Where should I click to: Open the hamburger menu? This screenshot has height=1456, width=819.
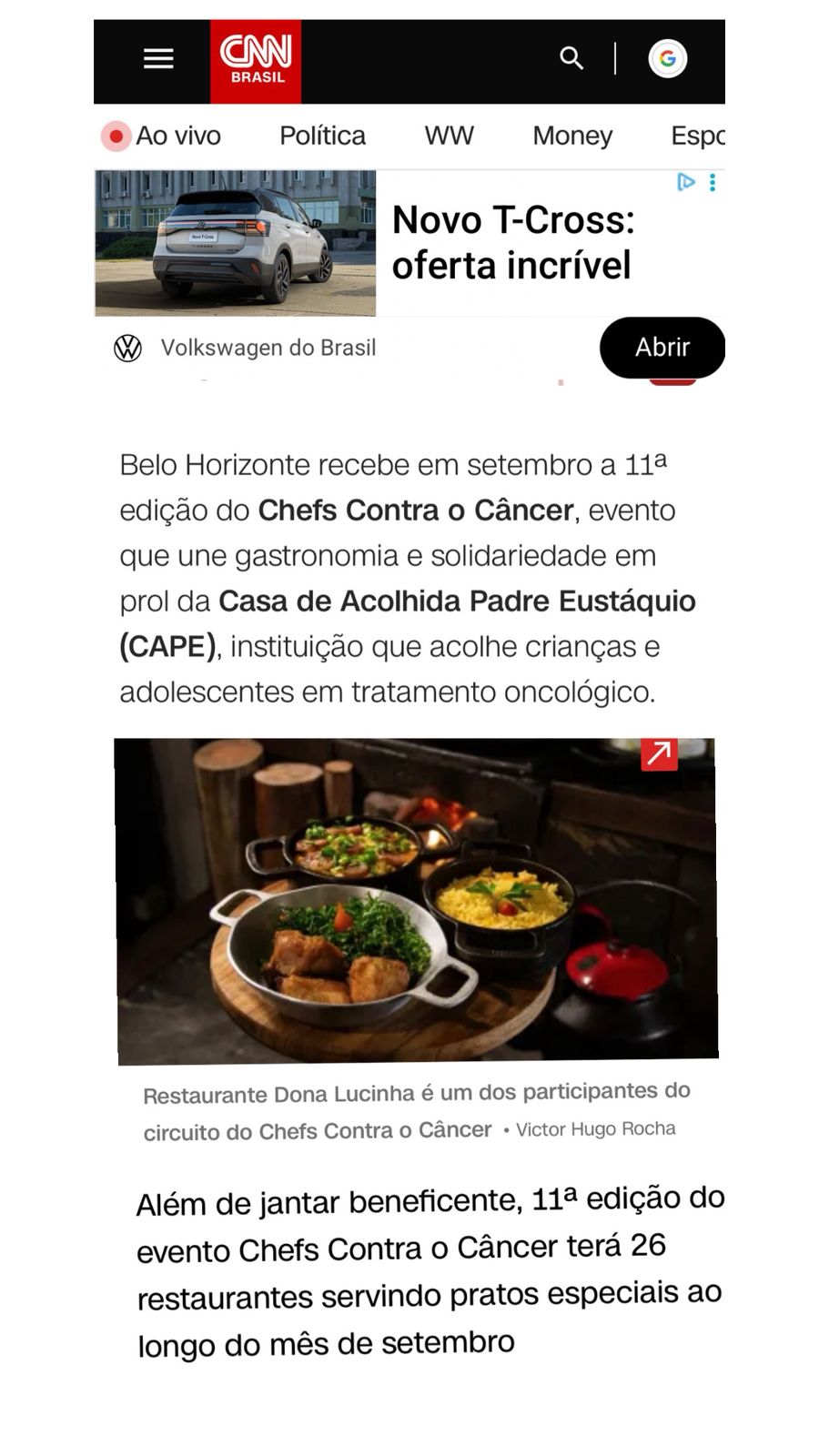158,59
